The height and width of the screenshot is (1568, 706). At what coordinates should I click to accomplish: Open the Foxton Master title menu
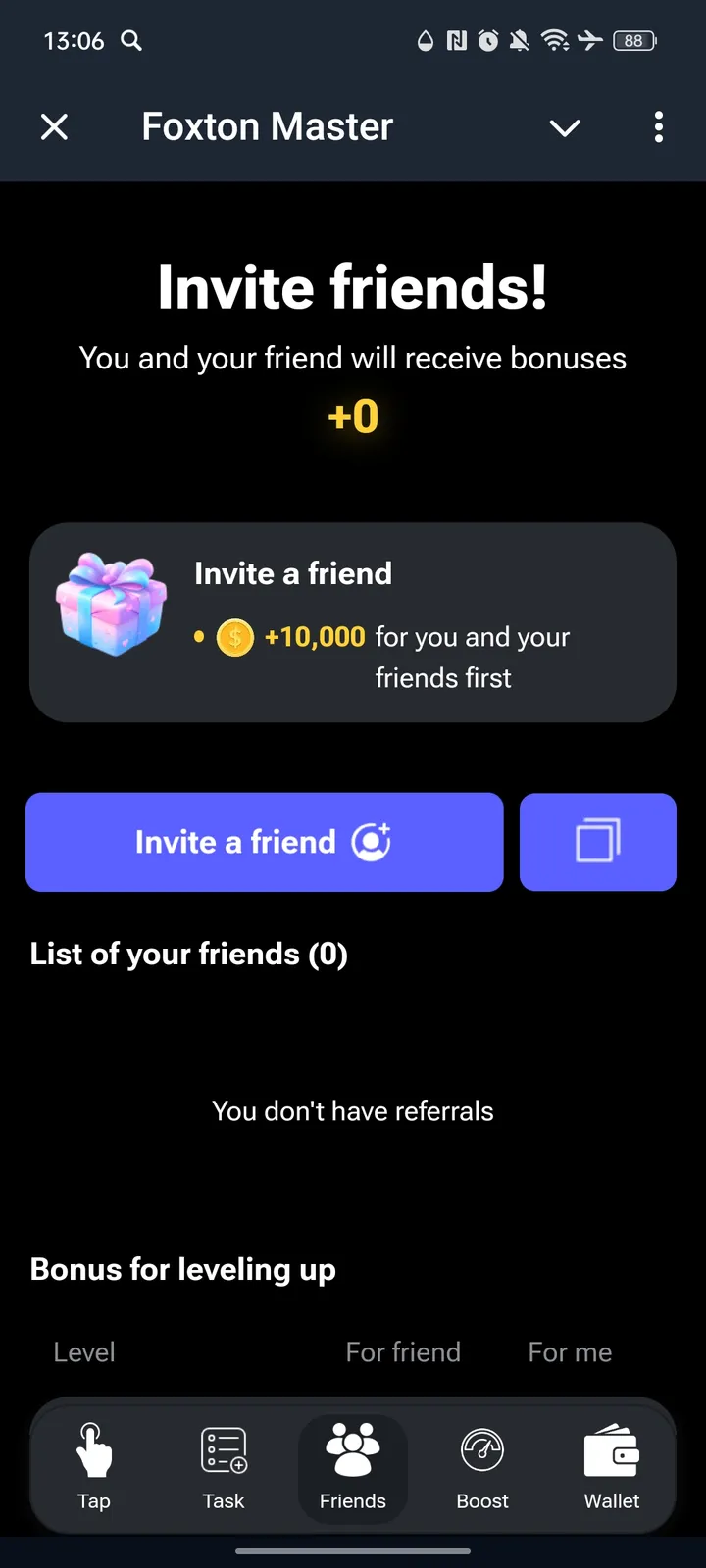coord(267,126)
